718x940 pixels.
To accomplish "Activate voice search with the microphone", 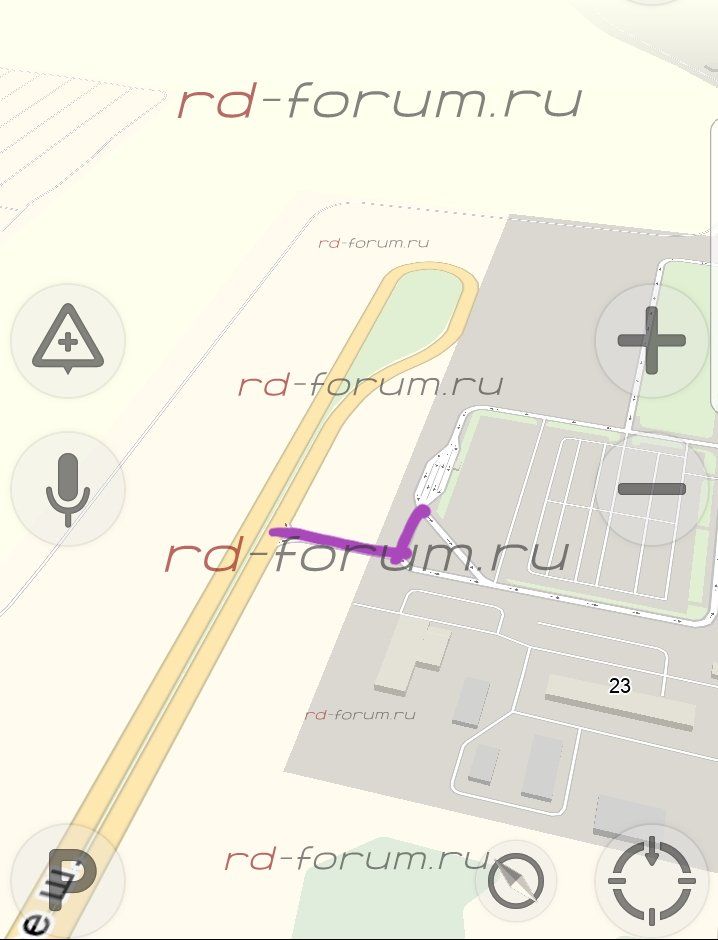I will point(67,489).
